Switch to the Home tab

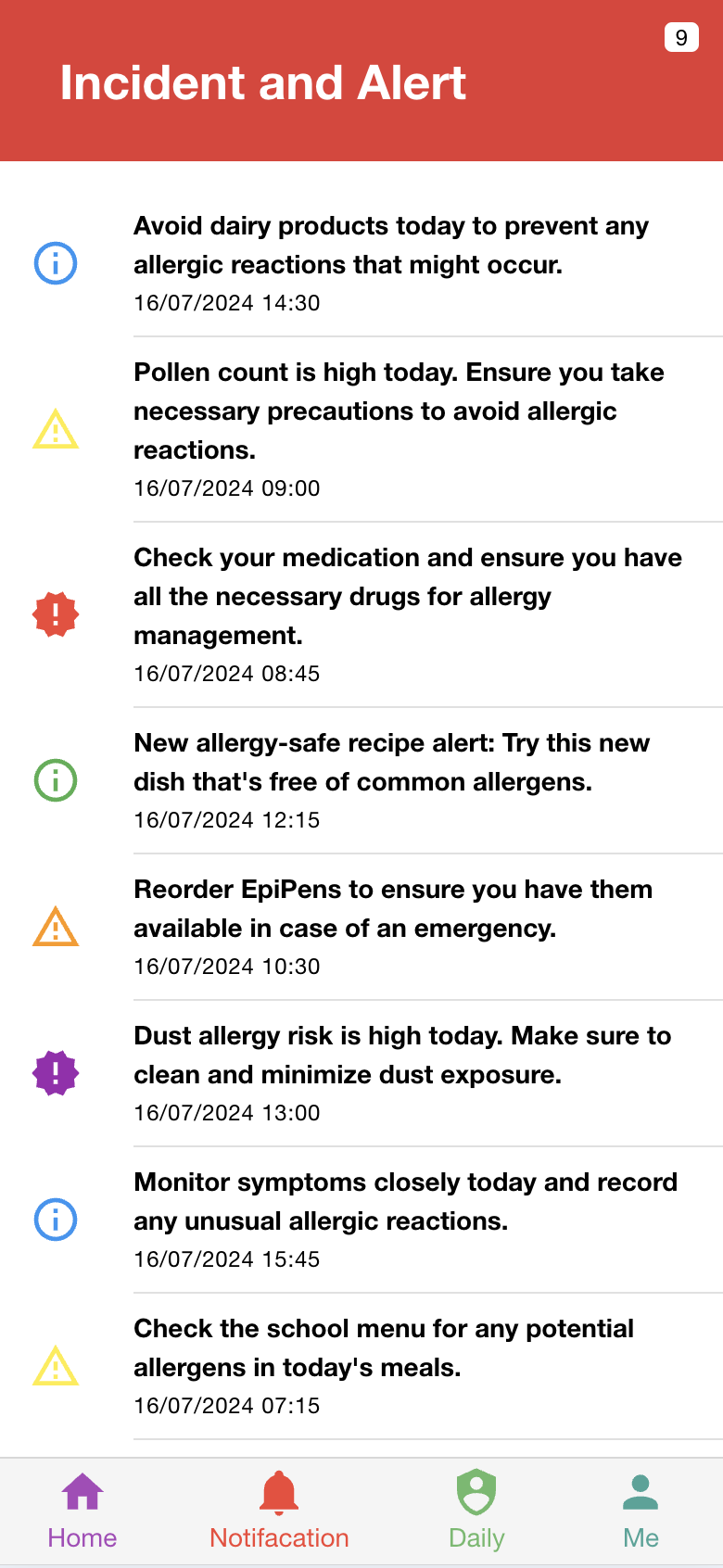[82, 1512]
